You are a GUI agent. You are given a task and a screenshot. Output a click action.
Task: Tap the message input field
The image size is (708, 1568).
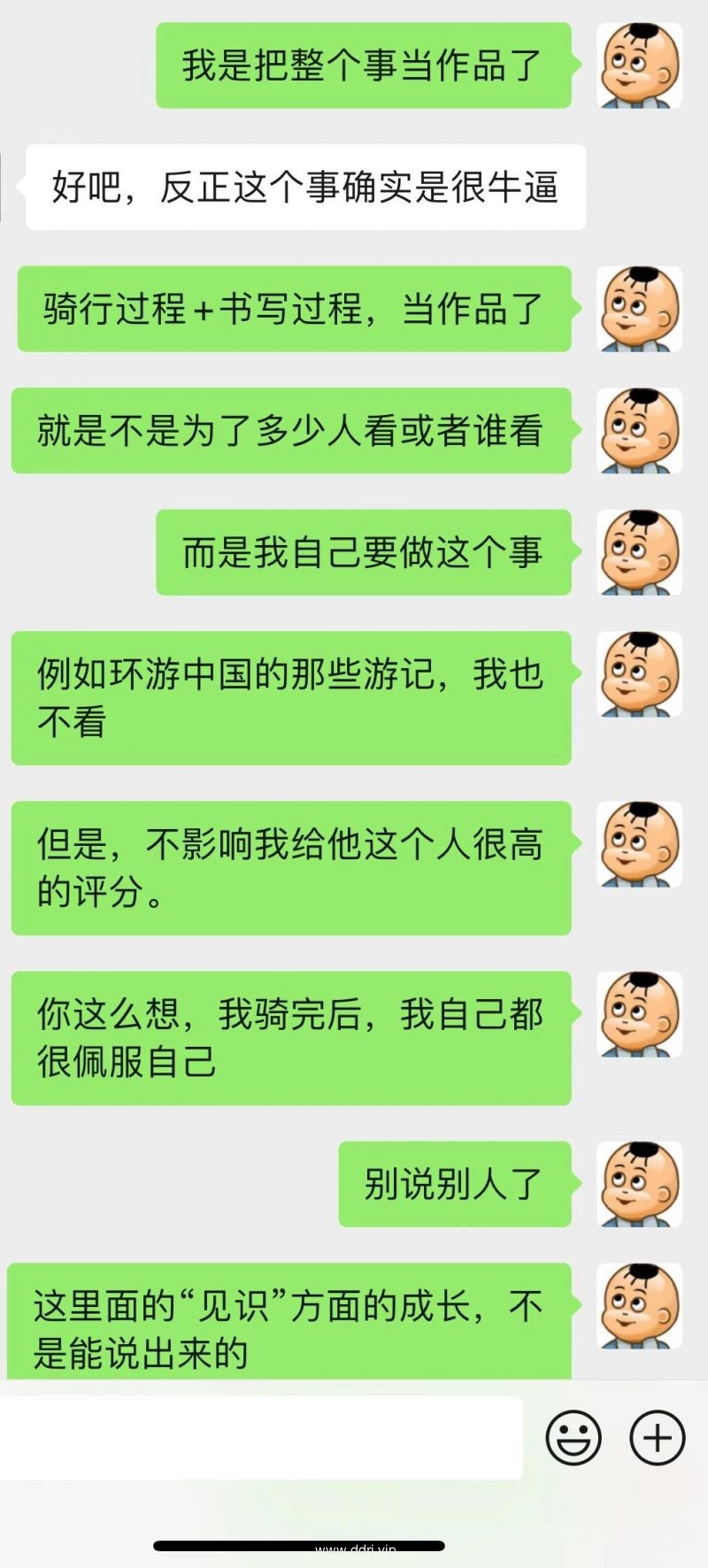tap(261, 1438)
